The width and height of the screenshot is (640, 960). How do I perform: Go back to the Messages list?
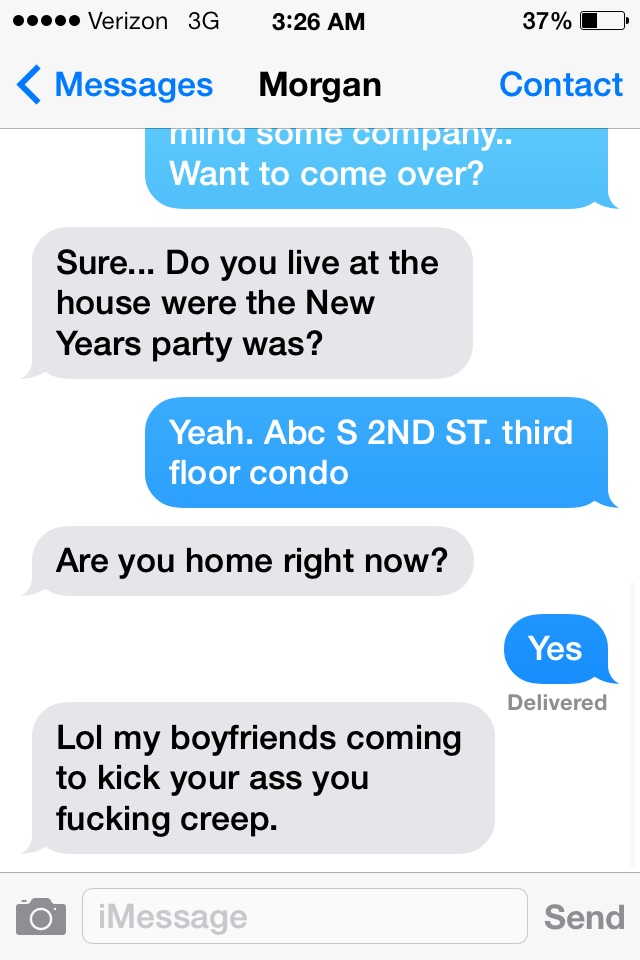[114, 86]
